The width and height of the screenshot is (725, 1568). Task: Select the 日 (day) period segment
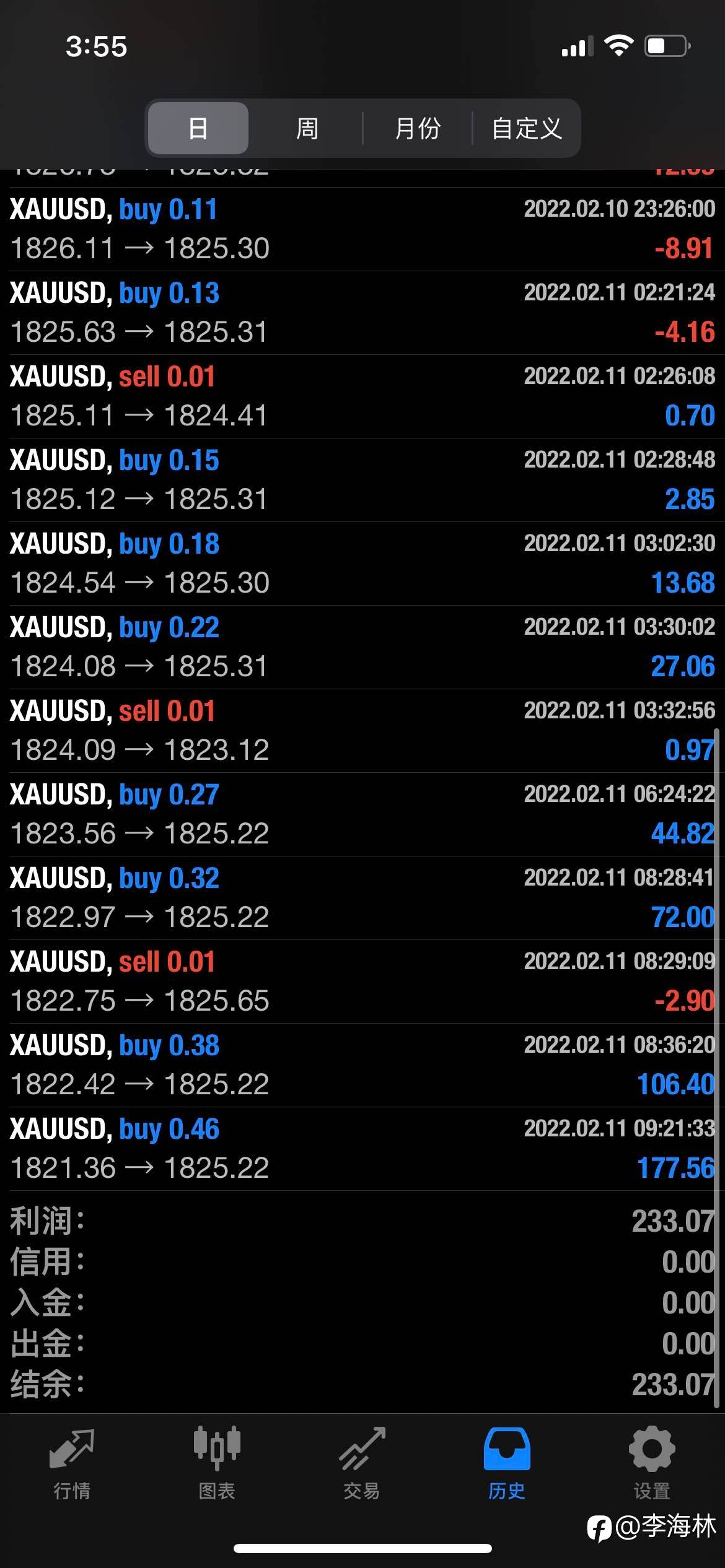pos(198,128)
